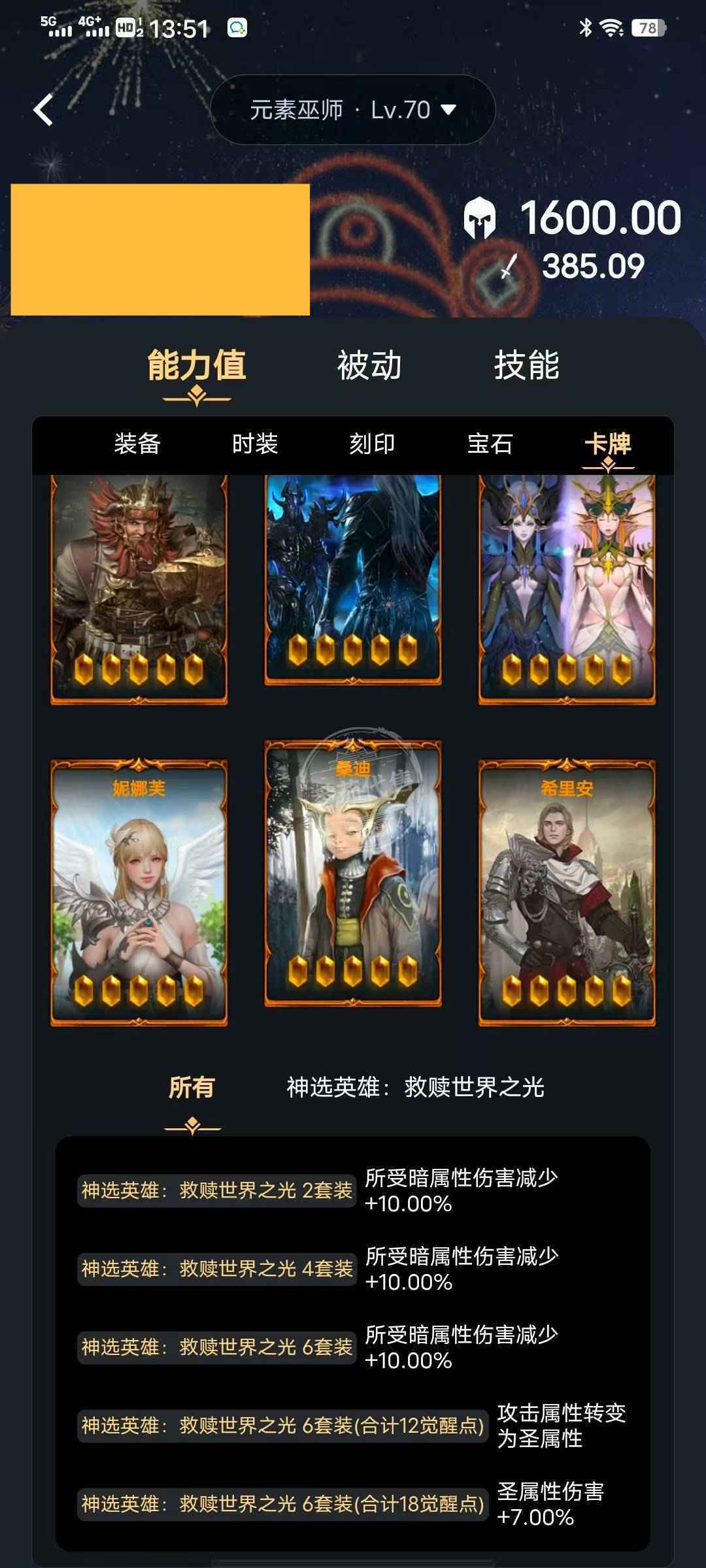Open the 宝石 sub-tab
The width and height of the screenshot is (706, 1568).
(x=490, y=444)
